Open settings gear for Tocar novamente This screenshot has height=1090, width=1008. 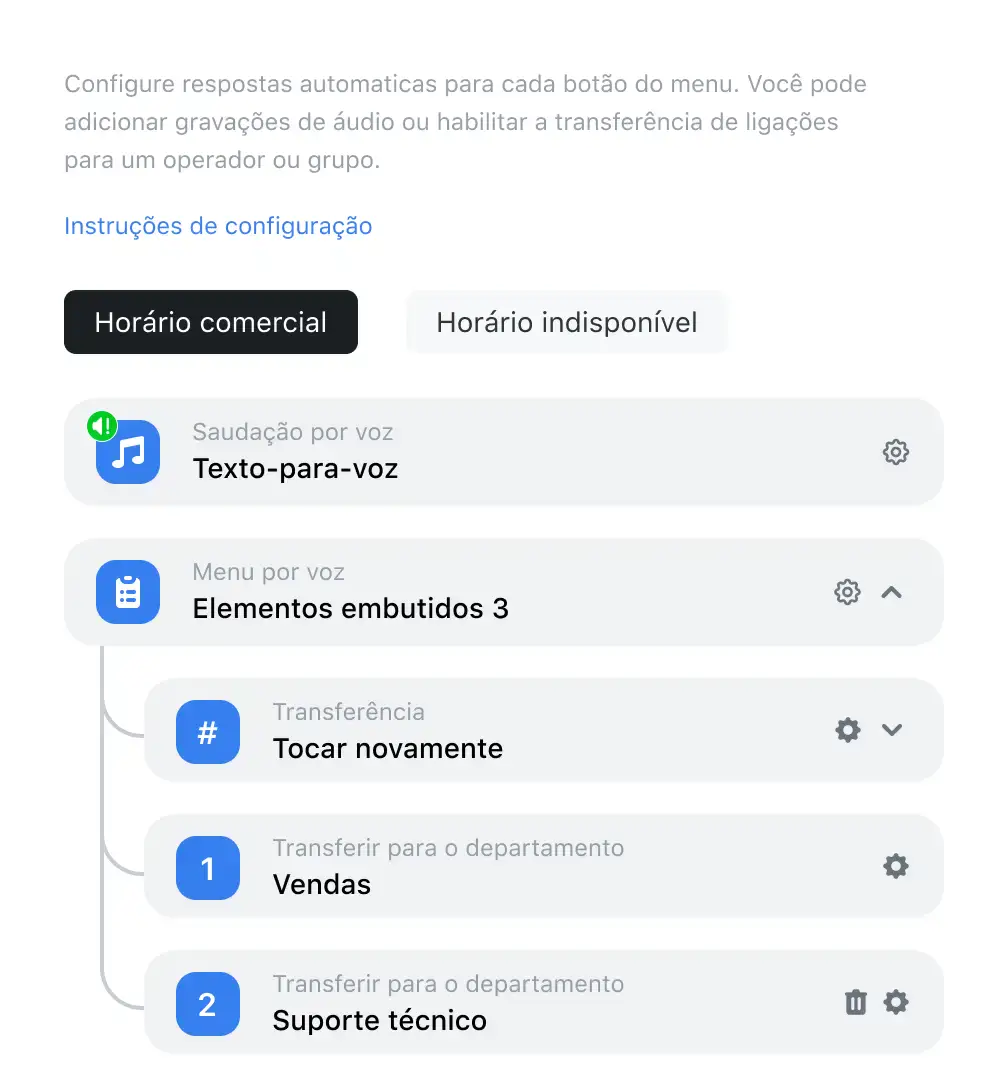click(847, 730)
